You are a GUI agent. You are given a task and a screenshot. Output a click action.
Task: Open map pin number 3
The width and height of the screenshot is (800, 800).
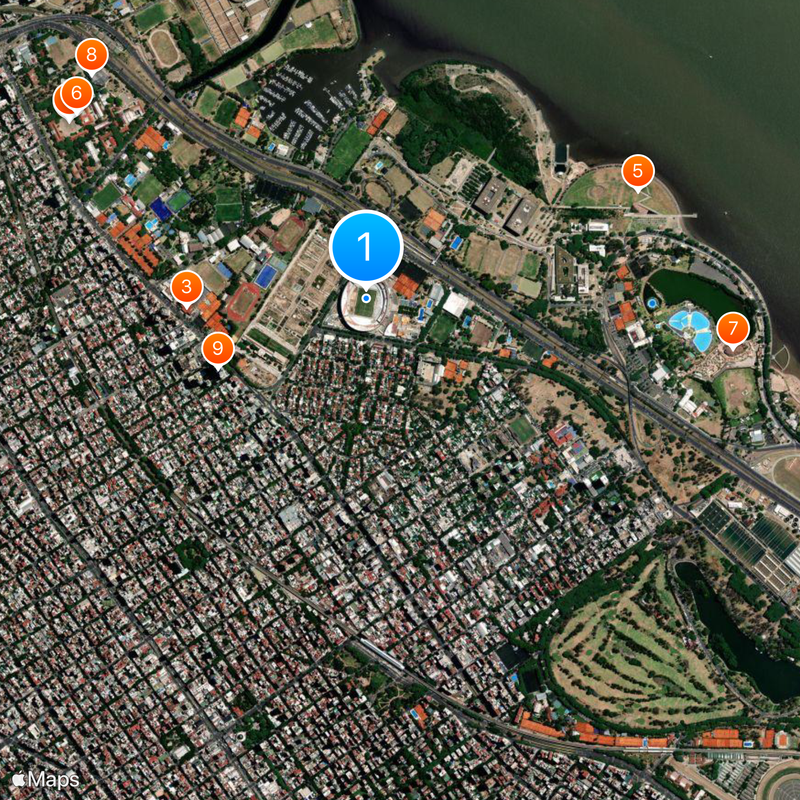coord(186,287)
